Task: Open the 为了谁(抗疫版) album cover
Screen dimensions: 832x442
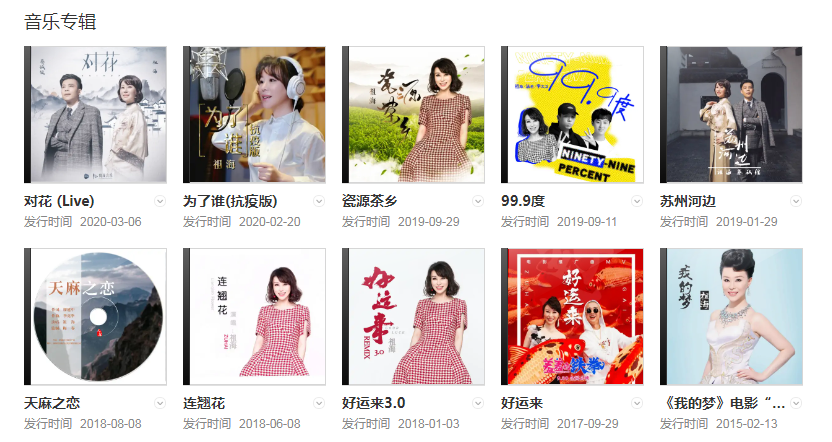Action: [x=254, y=114]
